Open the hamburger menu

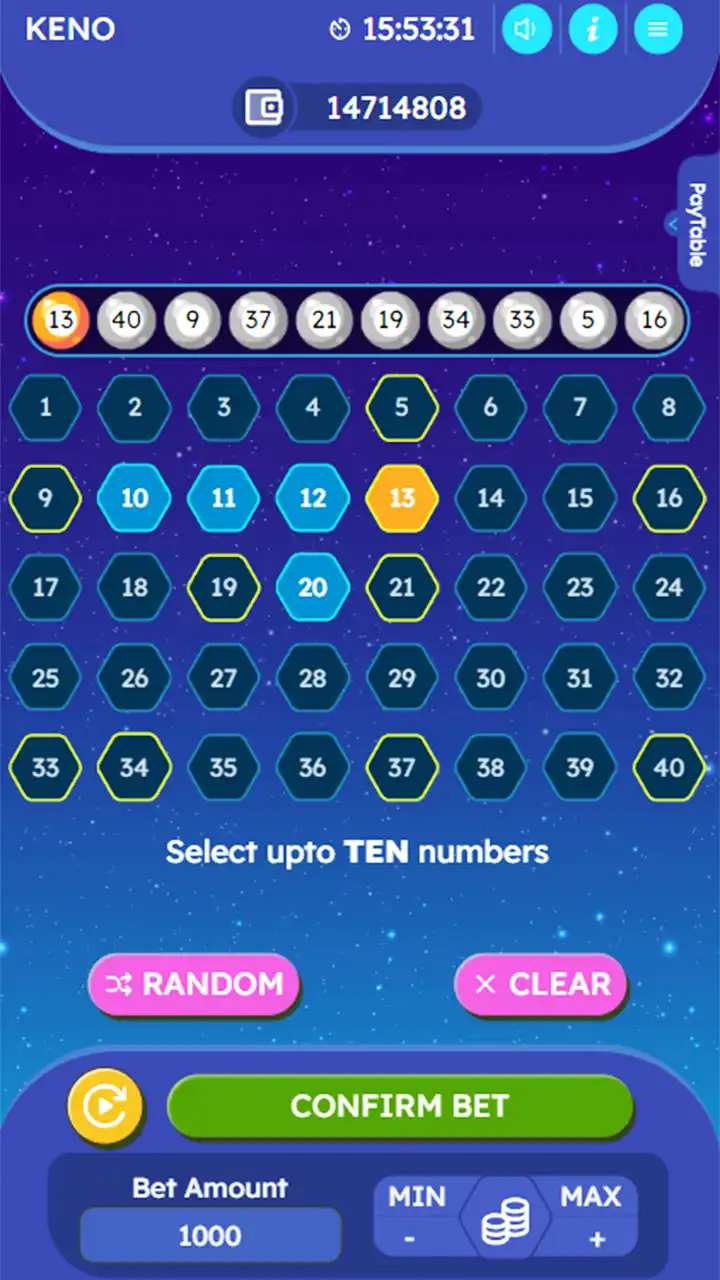[657, 29]
